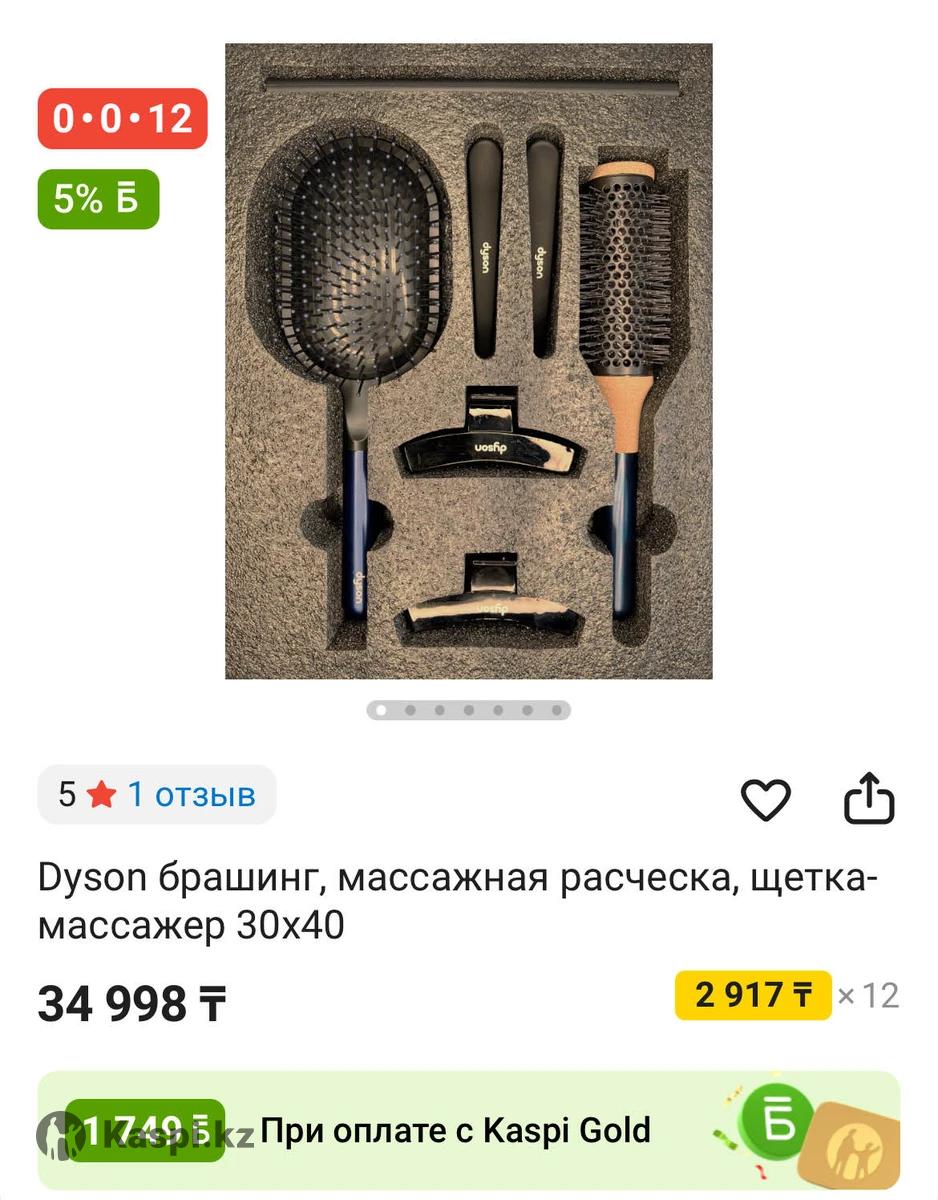Image resolution: width=938 pixels, height=1200 pixels.
Task: Open the Dyson product photo fullscreen
Action: click(x=468, y=362)
